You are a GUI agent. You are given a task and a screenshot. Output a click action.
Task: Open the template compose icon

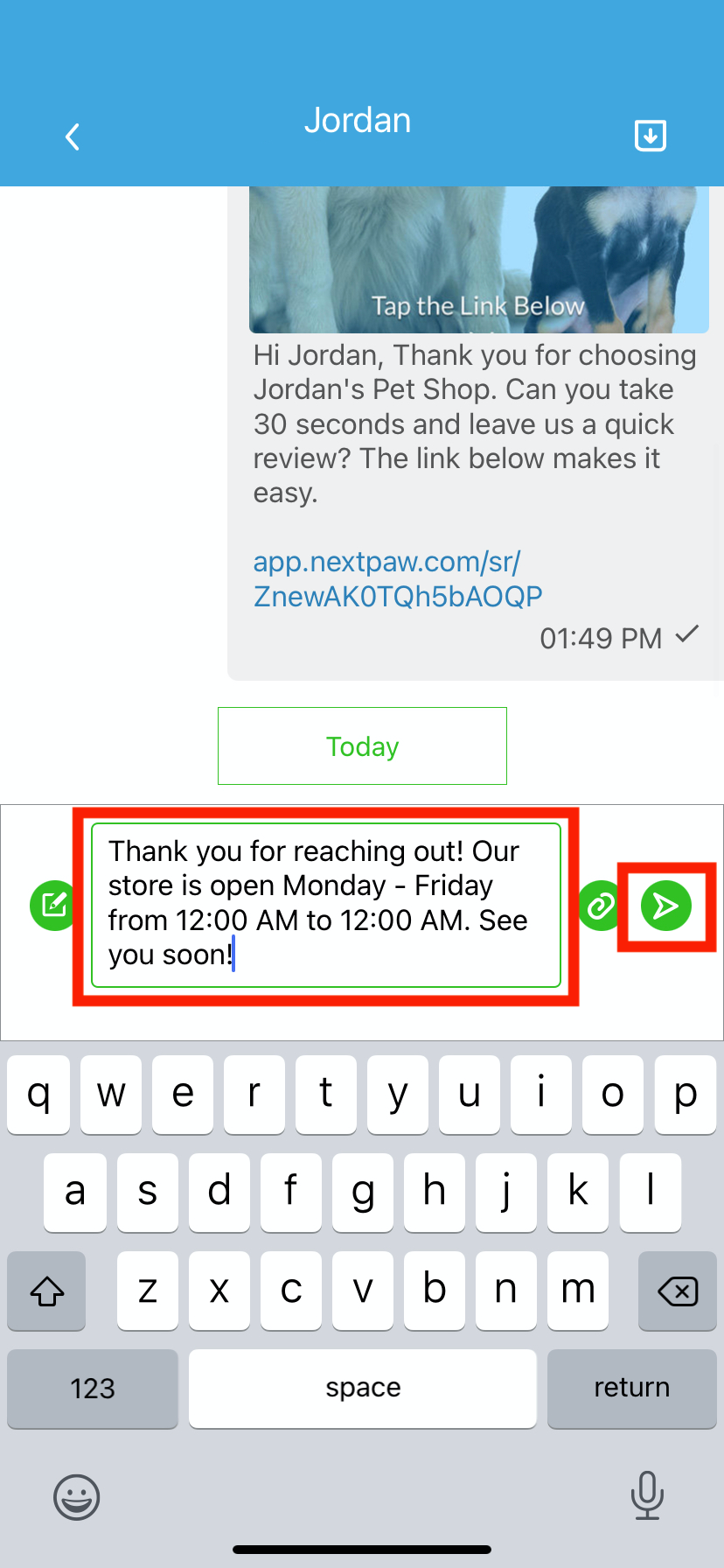click(54, 906)
